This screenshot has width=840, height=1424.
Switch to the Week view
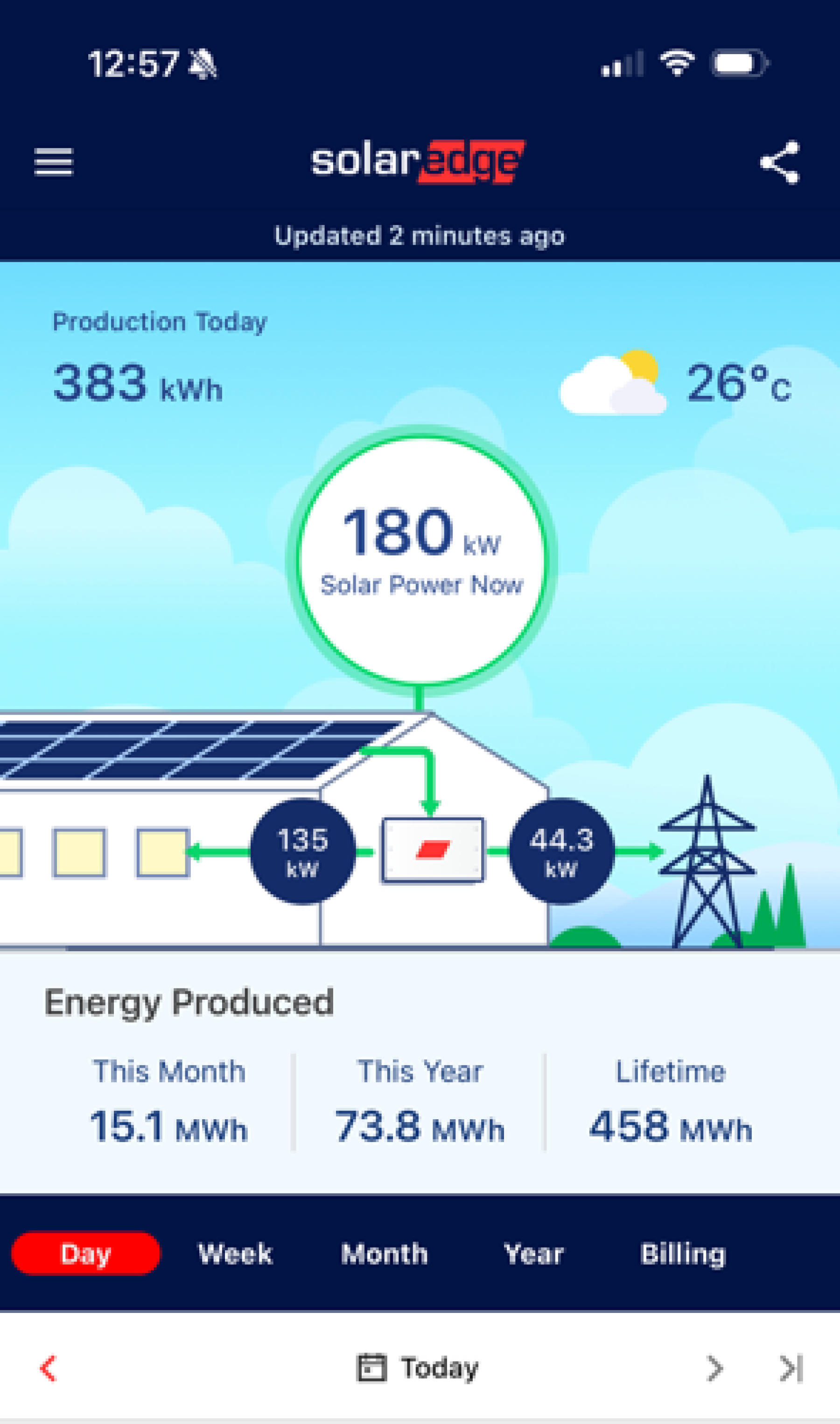tap(235, 1254)
